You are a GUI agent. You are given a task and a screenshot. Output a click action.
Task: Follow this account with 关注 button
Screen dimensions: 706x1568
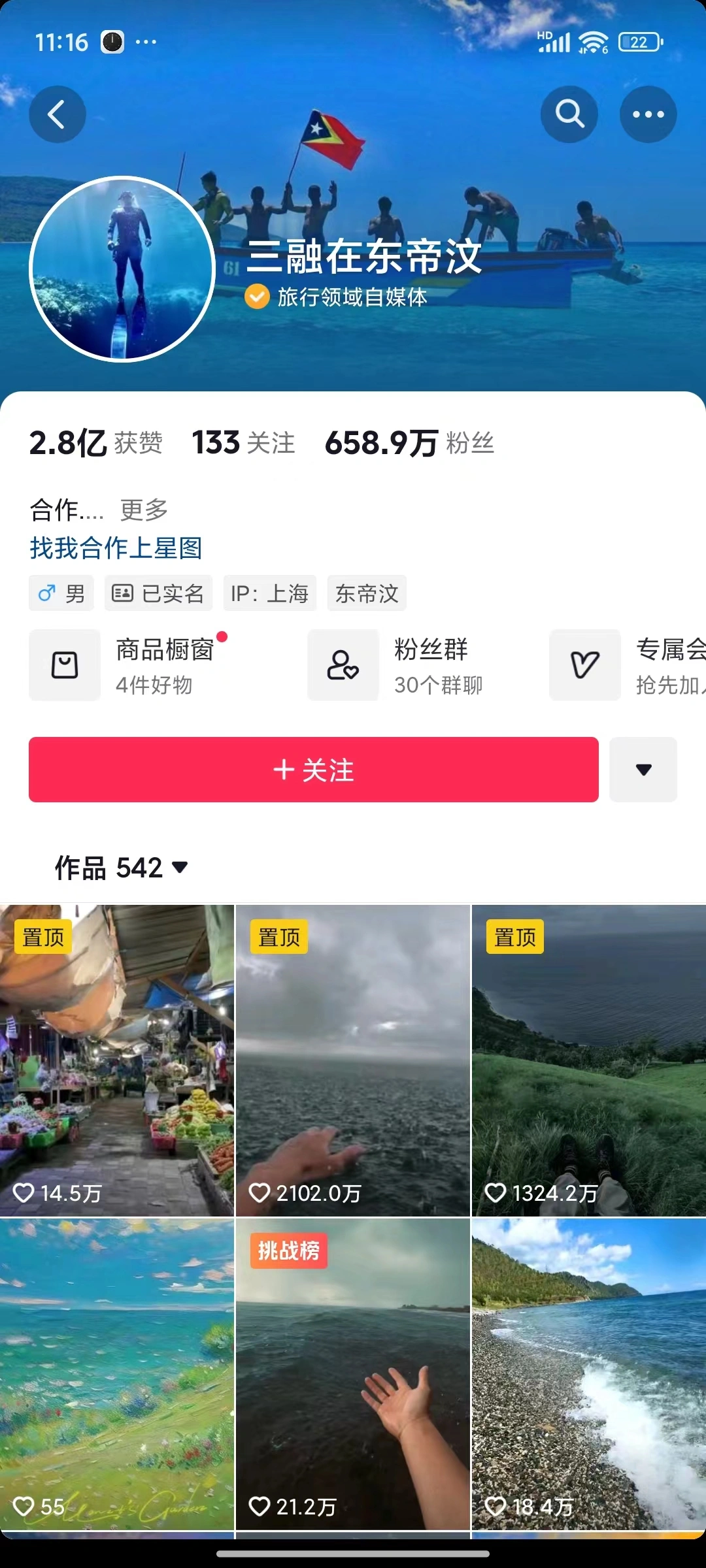pyautogui.click(x=314, y=770)
